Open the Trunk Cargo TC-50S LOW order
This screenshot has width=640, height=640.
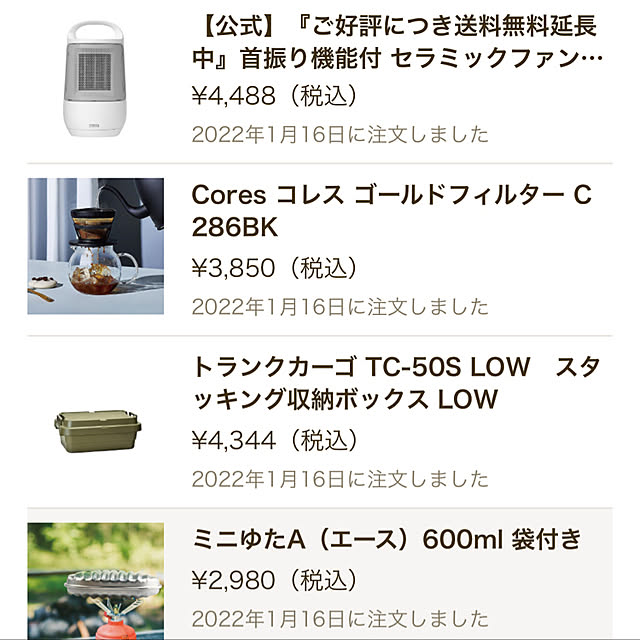(395, 383)
